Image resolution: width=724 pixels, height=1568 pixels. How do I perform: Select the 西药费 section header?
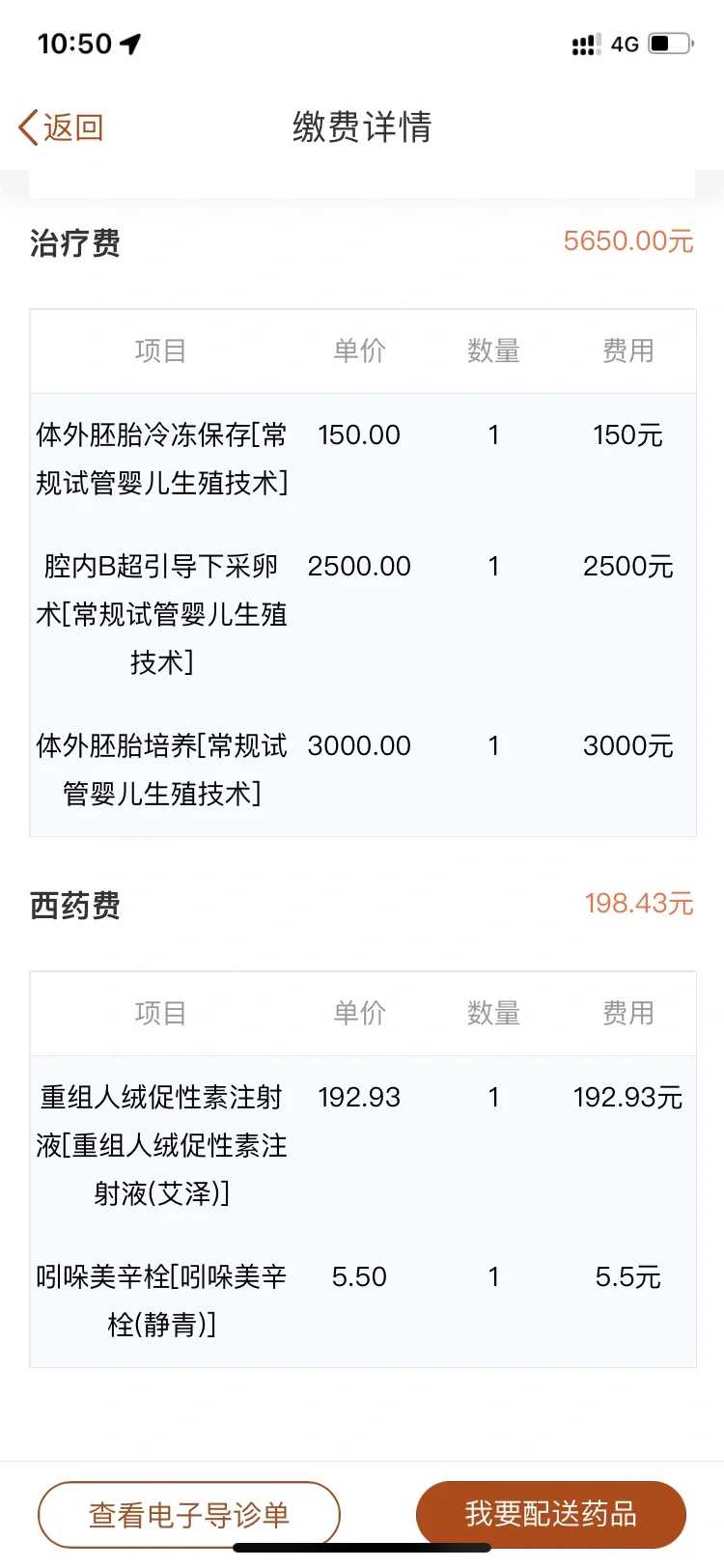(74, 906)
